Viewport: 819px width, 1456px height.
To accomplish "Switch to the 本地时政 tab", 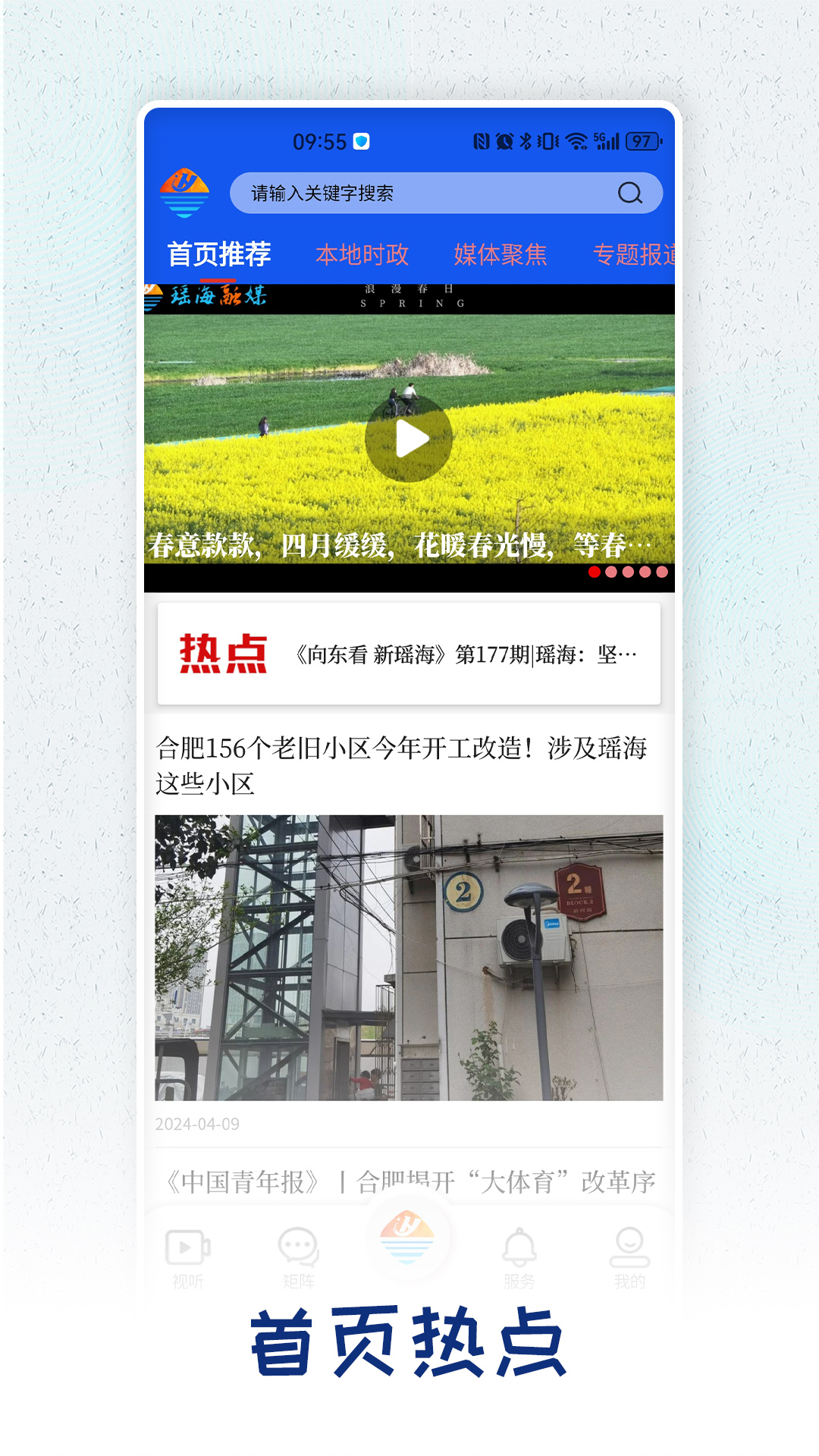I will pyautogui.click(x=362, y=255).
